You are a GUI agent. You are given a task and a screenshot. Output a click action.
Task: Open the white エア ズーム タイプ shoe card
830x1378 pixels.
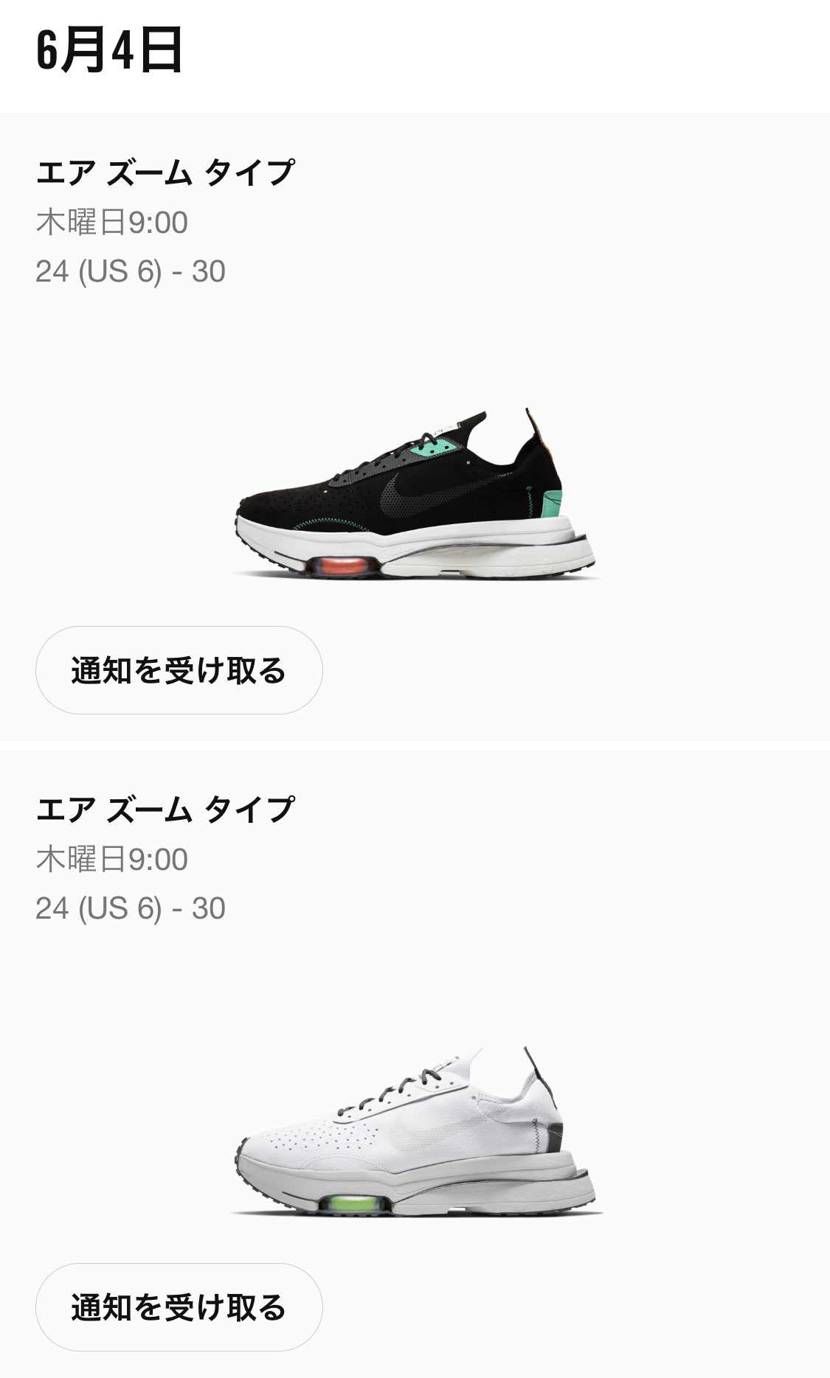(x=415, y=1132)
